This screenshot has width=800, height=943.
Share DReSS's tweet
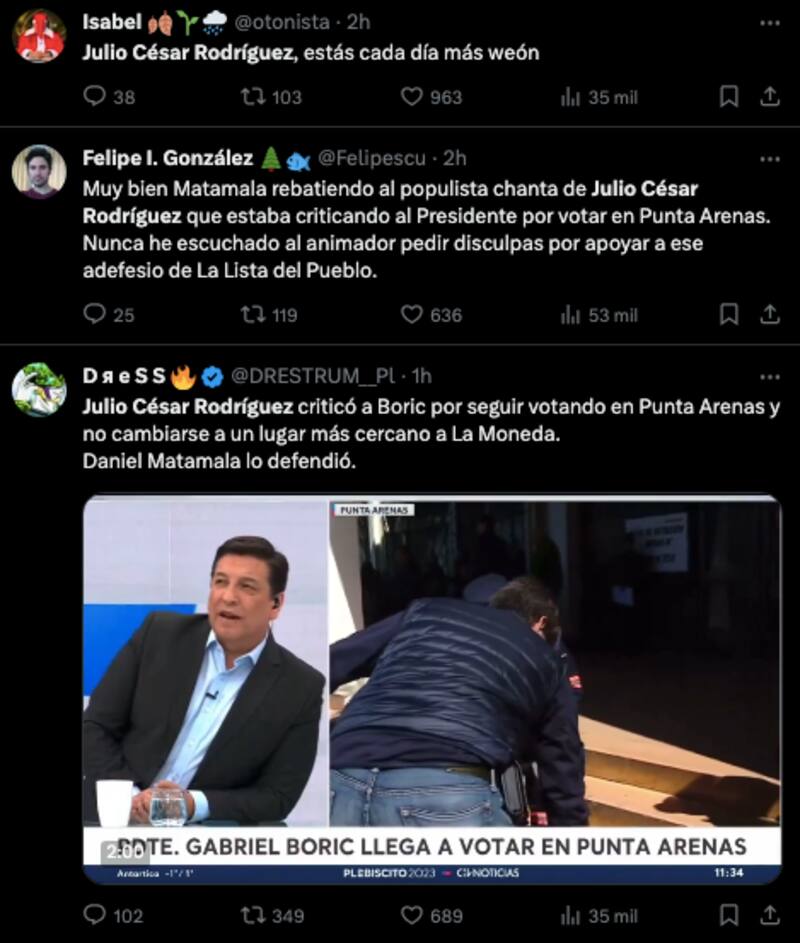point(770,914)
